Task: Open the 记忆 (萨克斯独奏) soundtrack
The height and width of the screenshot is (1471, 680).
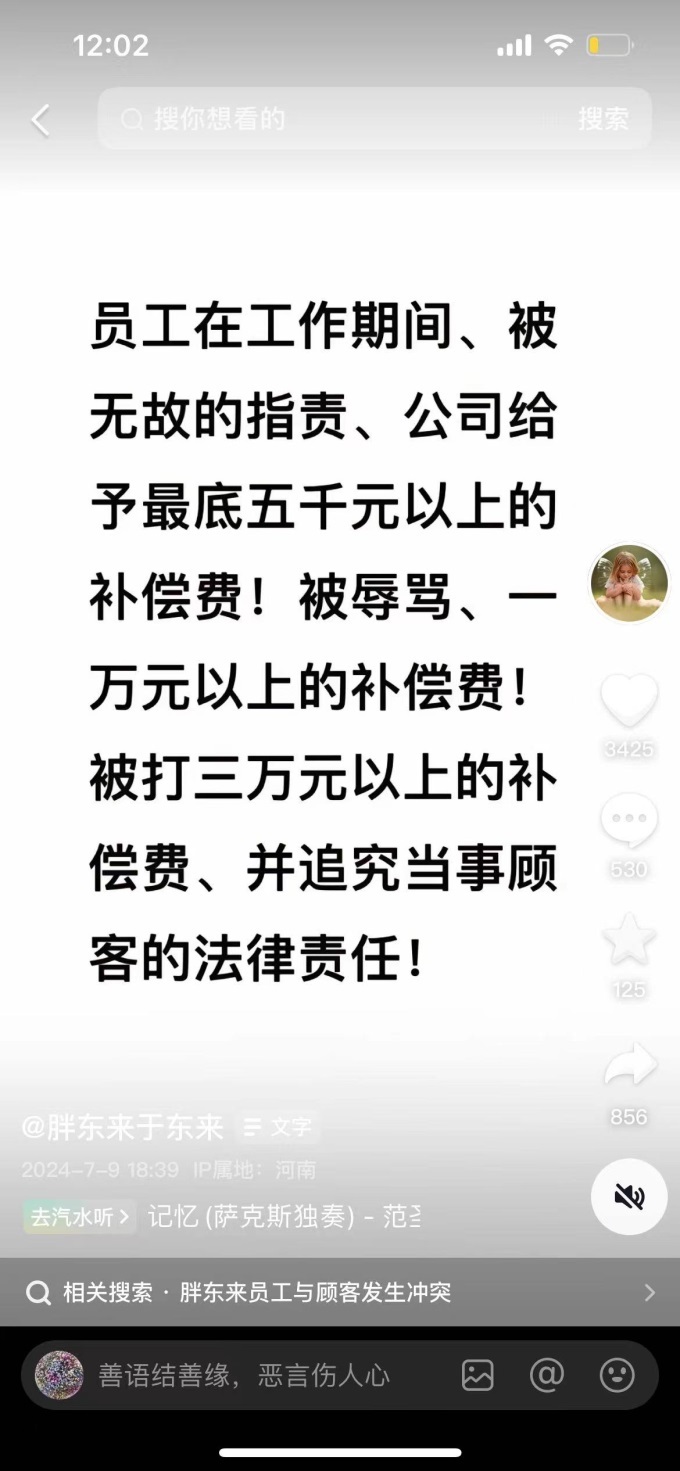Action: 284,1217
